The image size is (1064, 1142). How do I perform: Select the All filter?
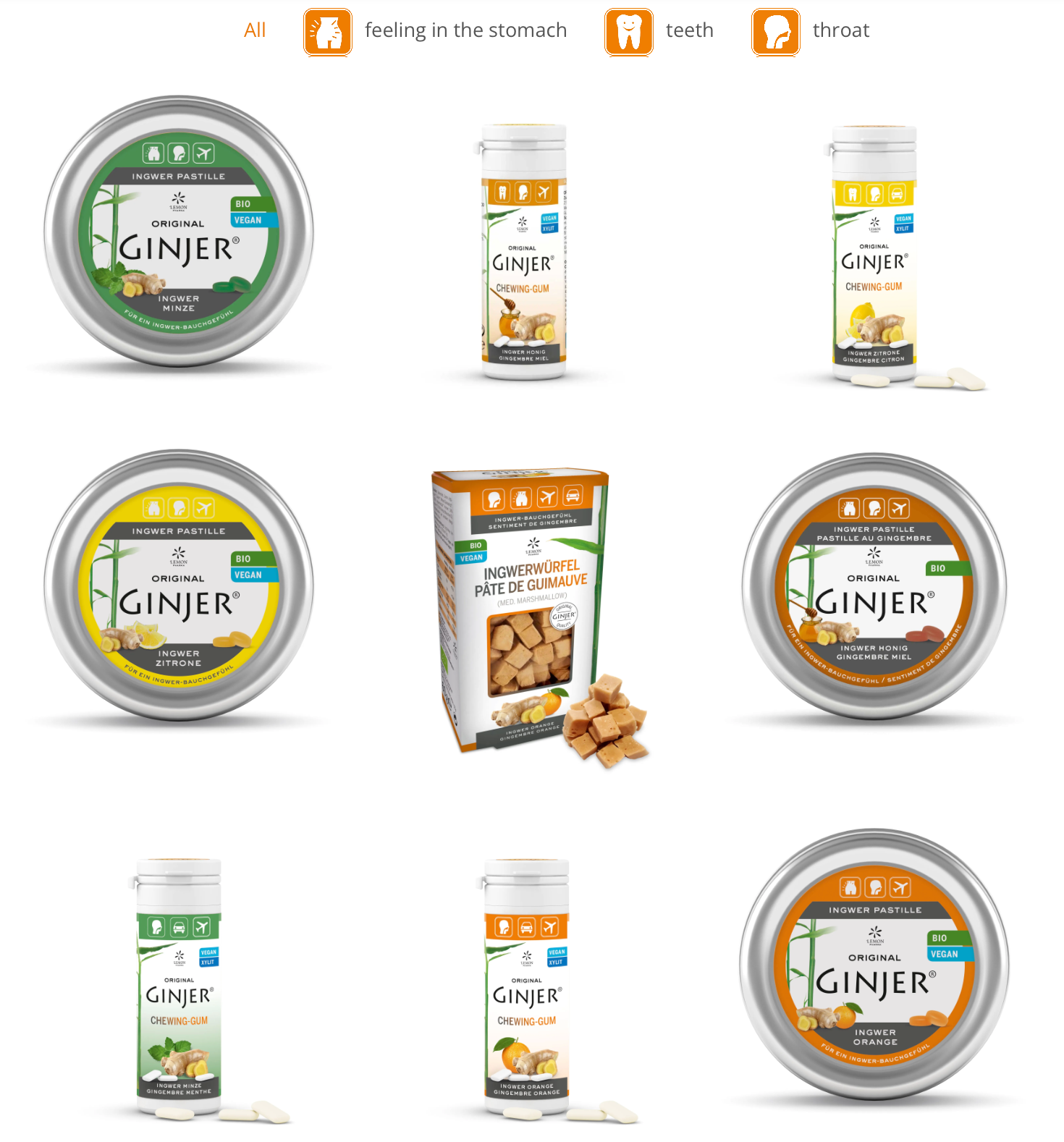tap(254, 30)
